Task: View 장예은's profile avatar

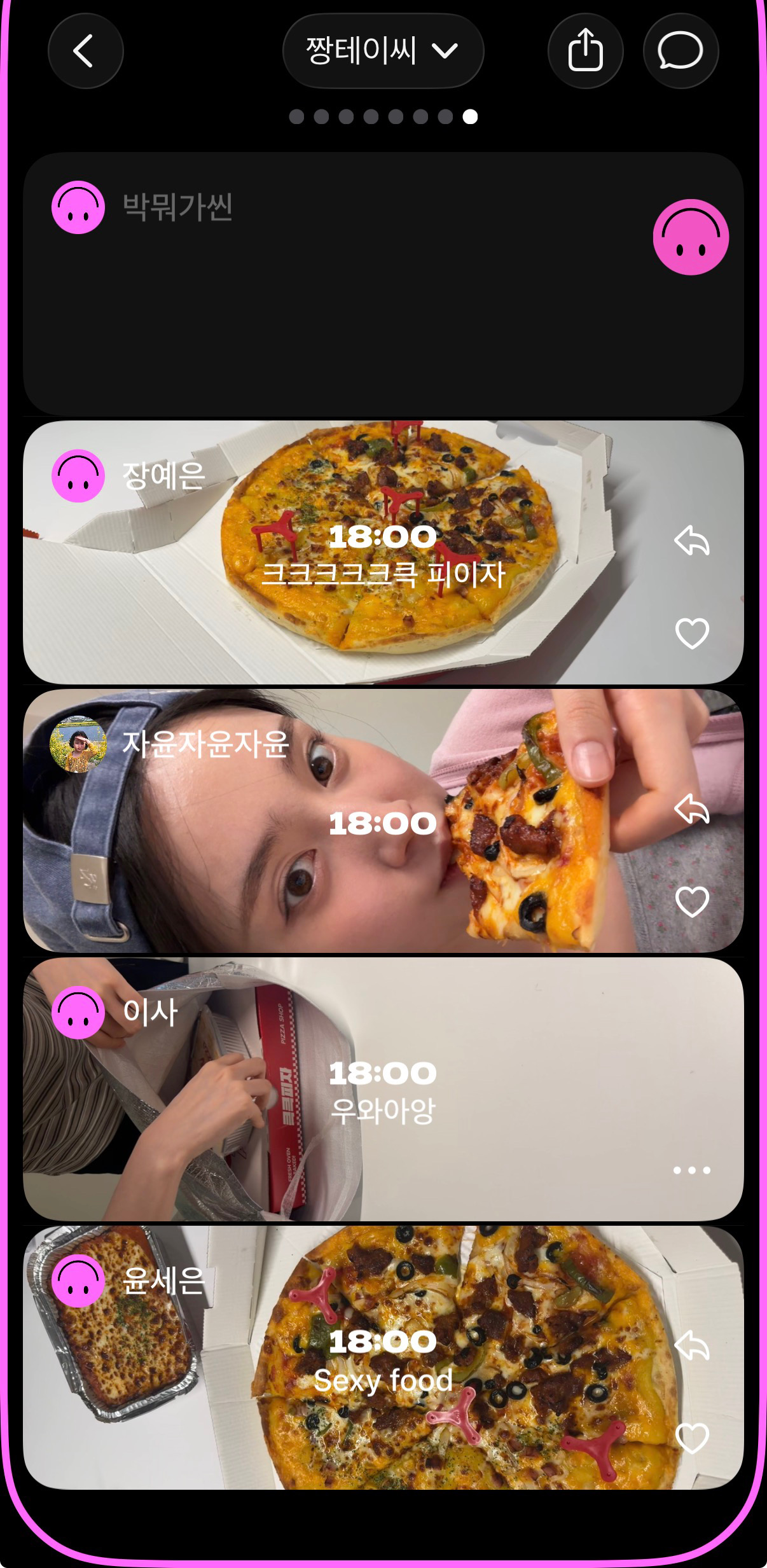Action: pos(78,476)
